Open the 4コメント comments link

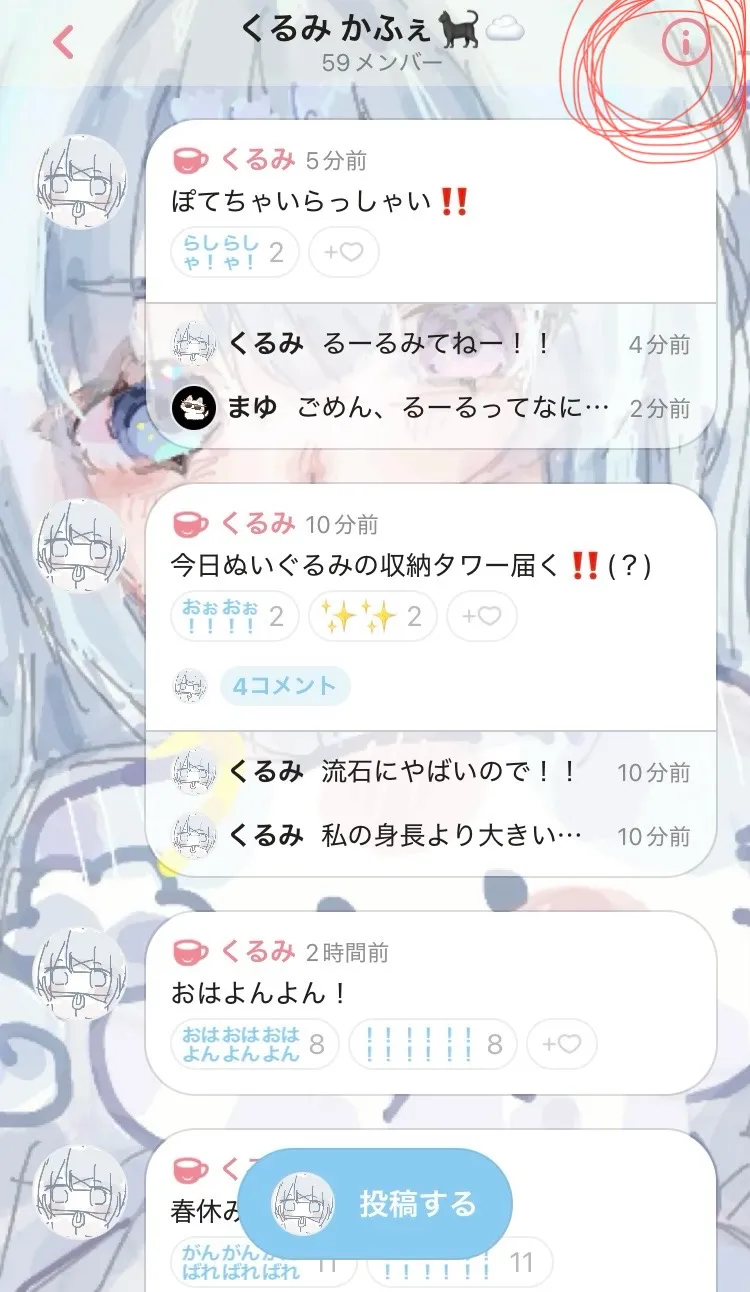coord(285,686)
